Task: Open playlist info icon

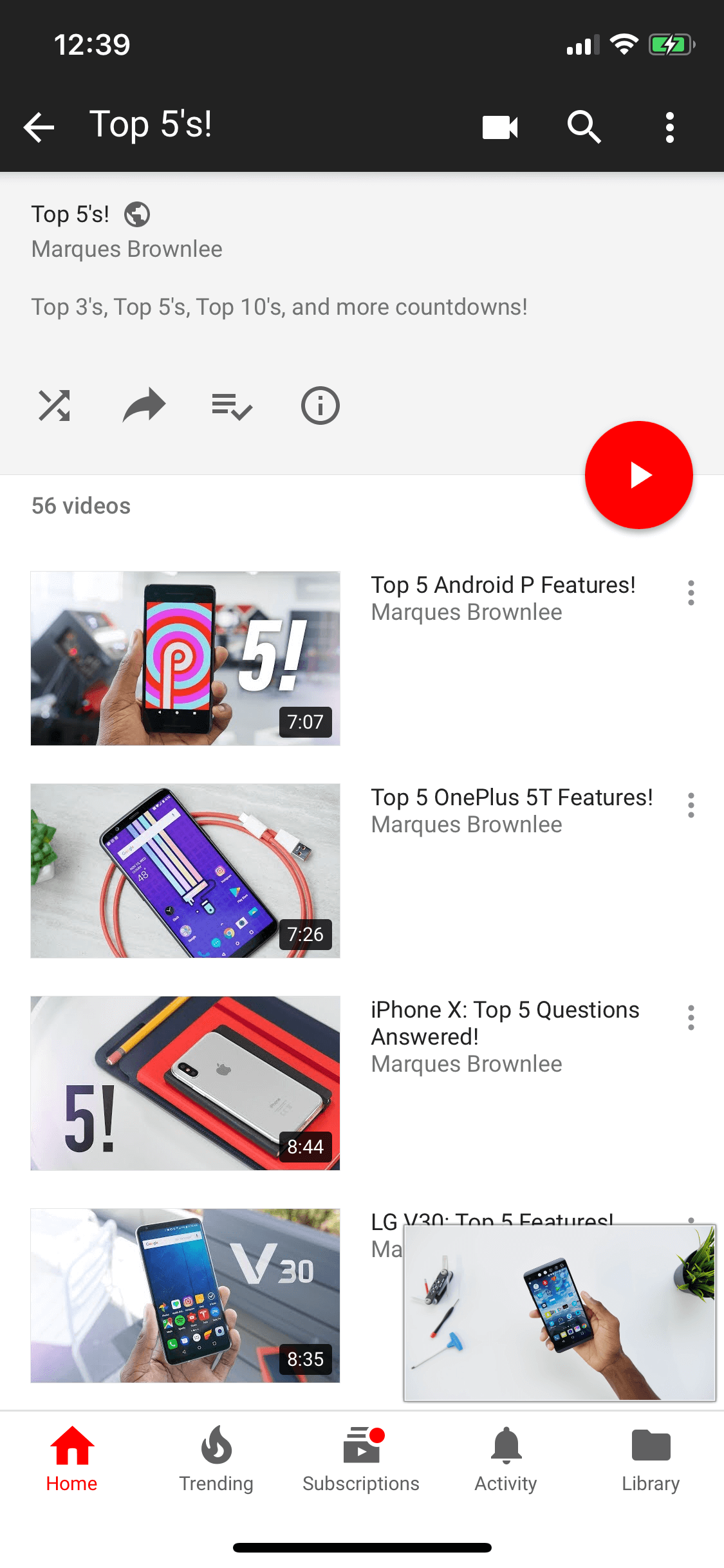Action: 320,406
